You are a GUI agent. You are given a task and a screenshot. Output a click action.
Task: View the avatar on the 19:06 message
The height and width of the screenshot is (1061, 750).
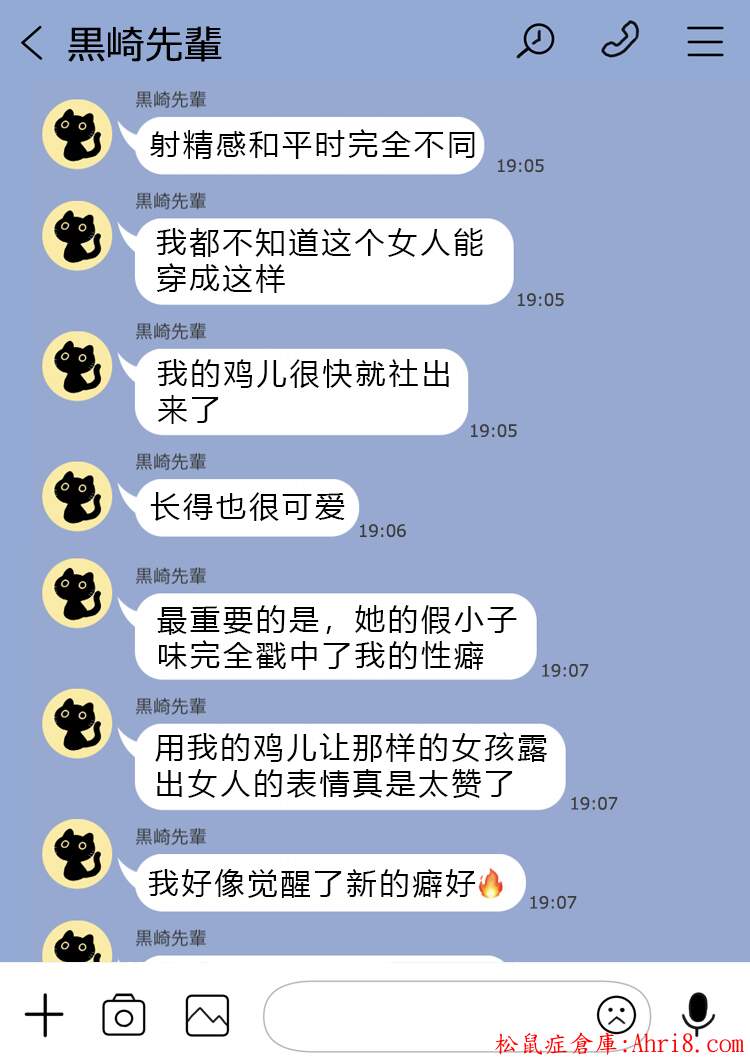pos(77,497)
